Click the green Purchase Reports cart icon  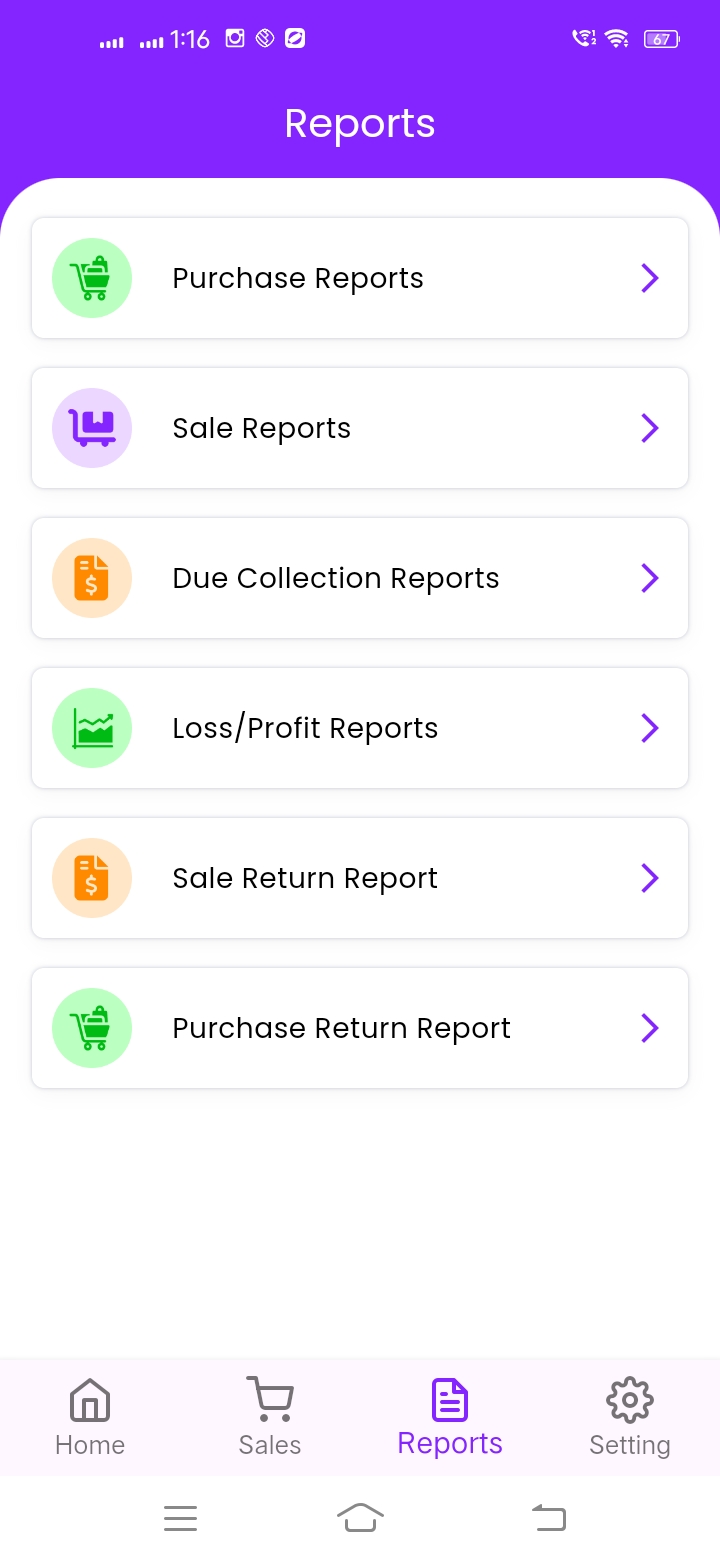(x=92, y=278)
